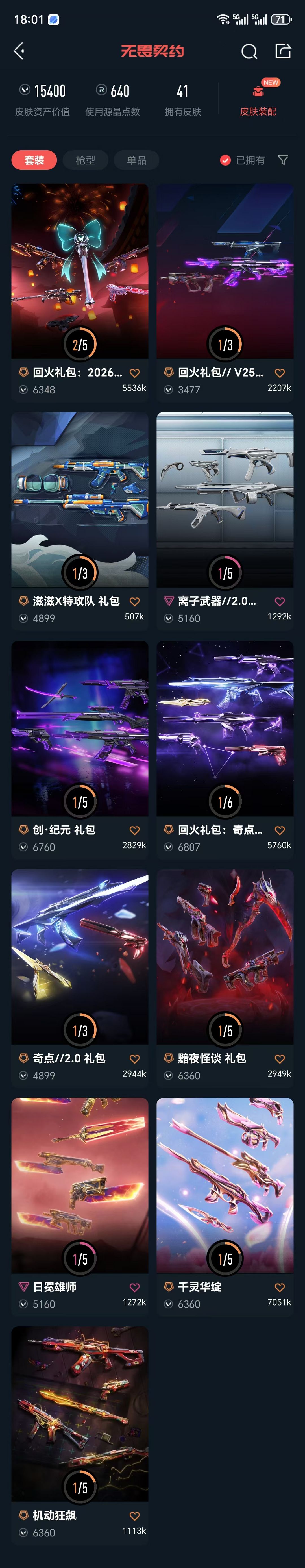This screenshot has width=305, height=1568.
Task: Select the 套装 tab
Action: click(34, 160)
